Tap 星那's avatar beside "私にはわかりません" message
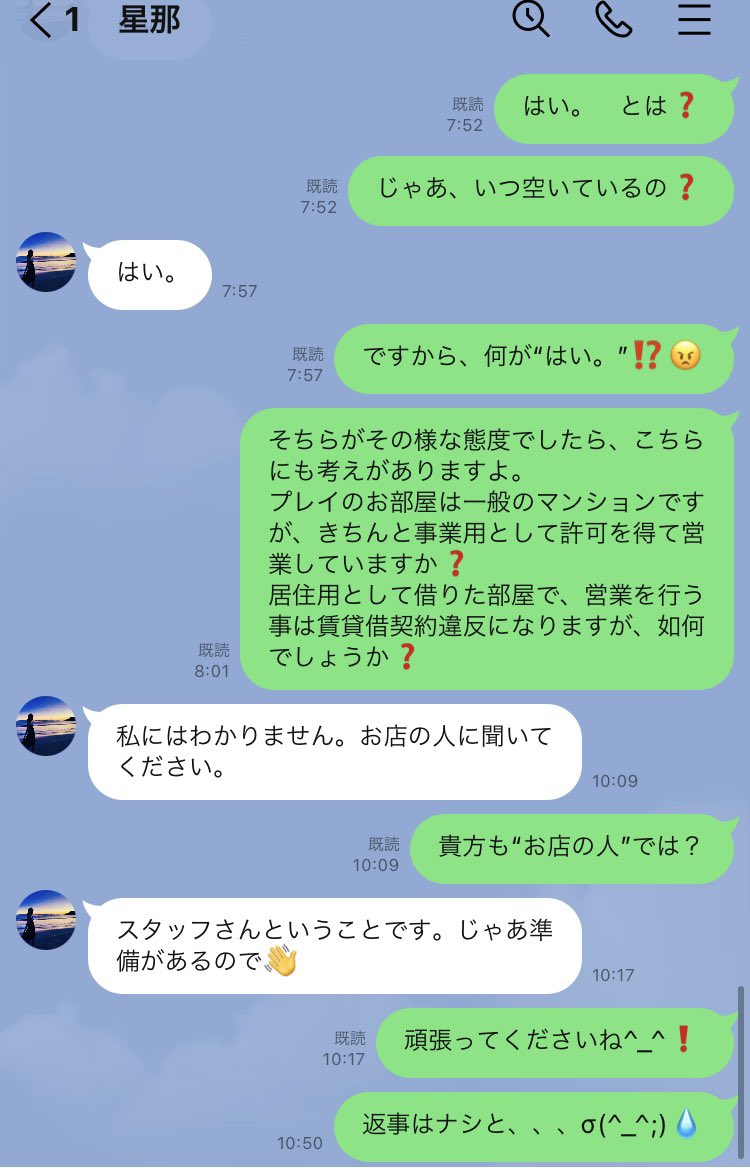 click(x=46, y=726)
